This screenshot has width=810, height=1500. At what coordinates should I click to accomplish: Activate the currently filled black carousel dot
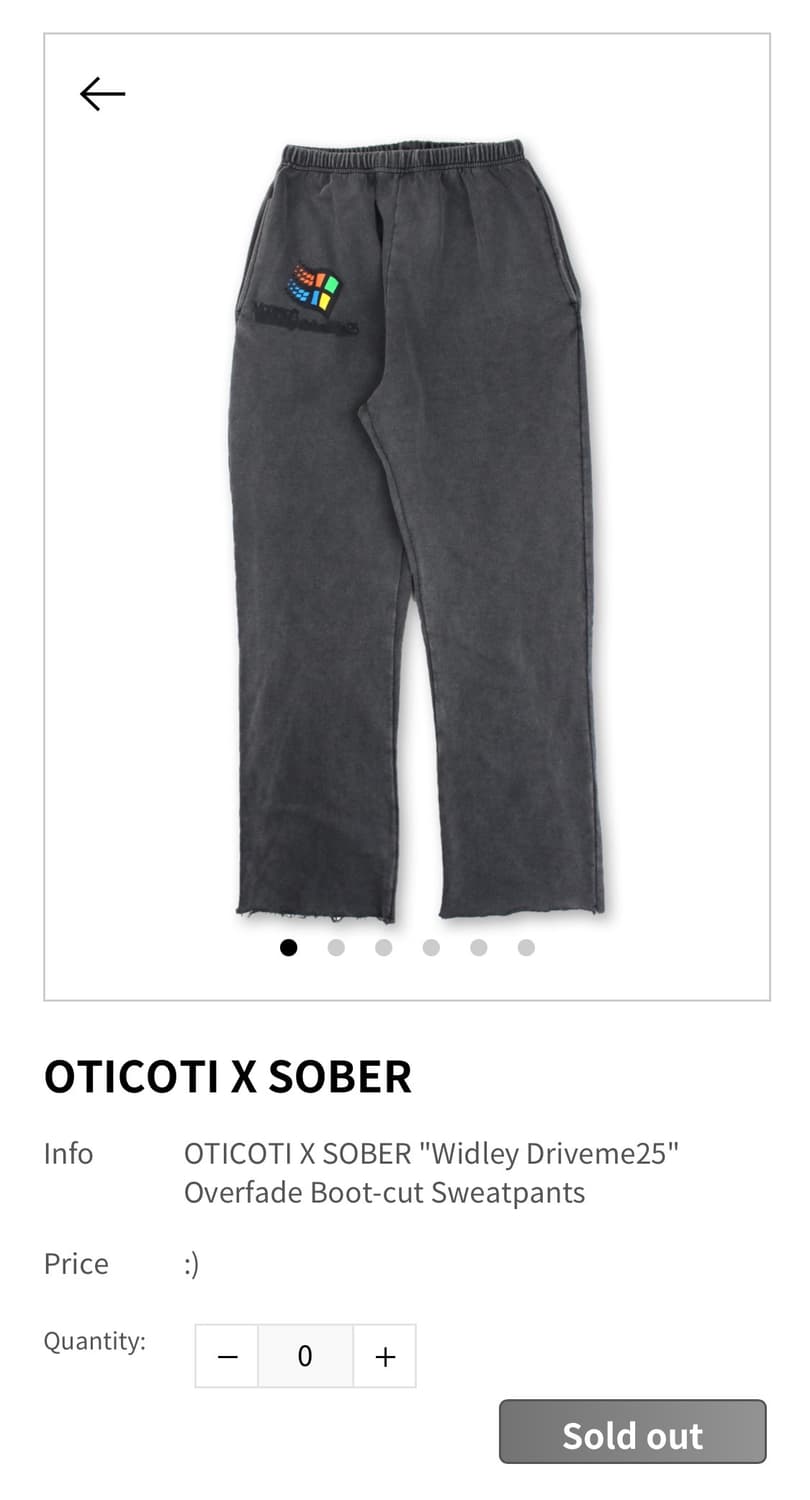click(x=289, y=947)
